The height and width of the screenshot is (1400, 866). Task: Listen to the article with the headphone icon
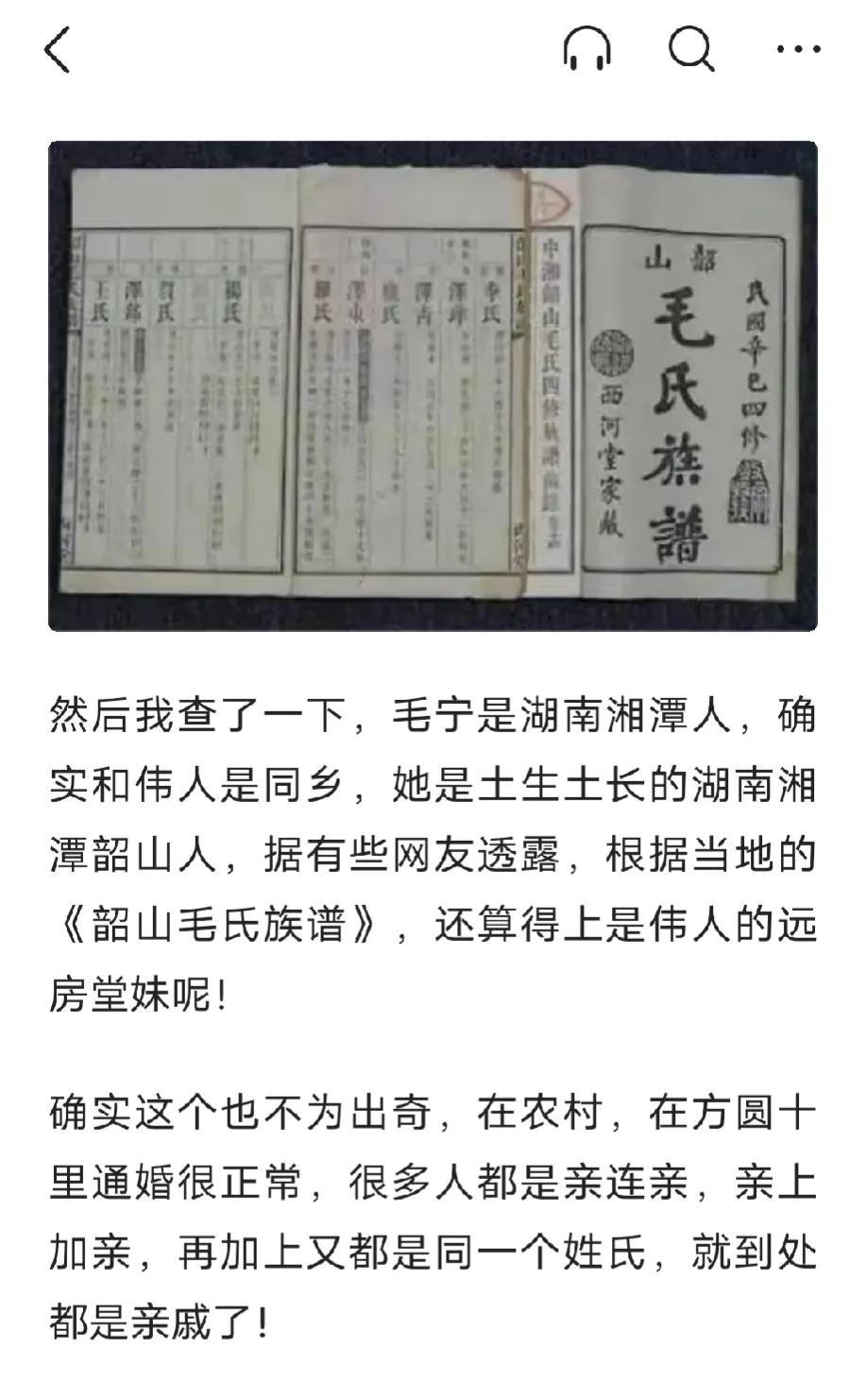pyautogui.click(x=586, y=49)
